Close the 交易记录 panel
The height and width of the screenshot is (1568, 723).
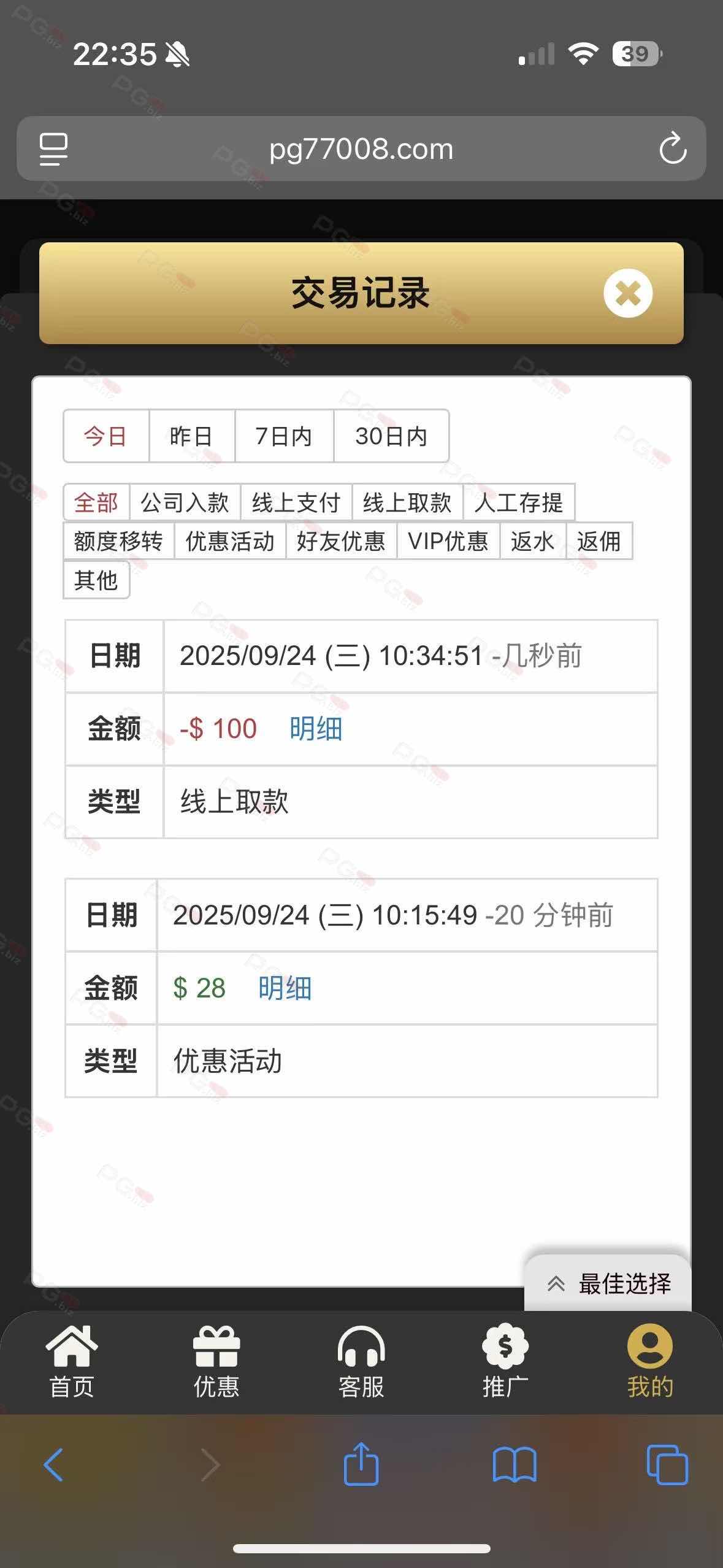pyautogui.click(x=627, y=293)
